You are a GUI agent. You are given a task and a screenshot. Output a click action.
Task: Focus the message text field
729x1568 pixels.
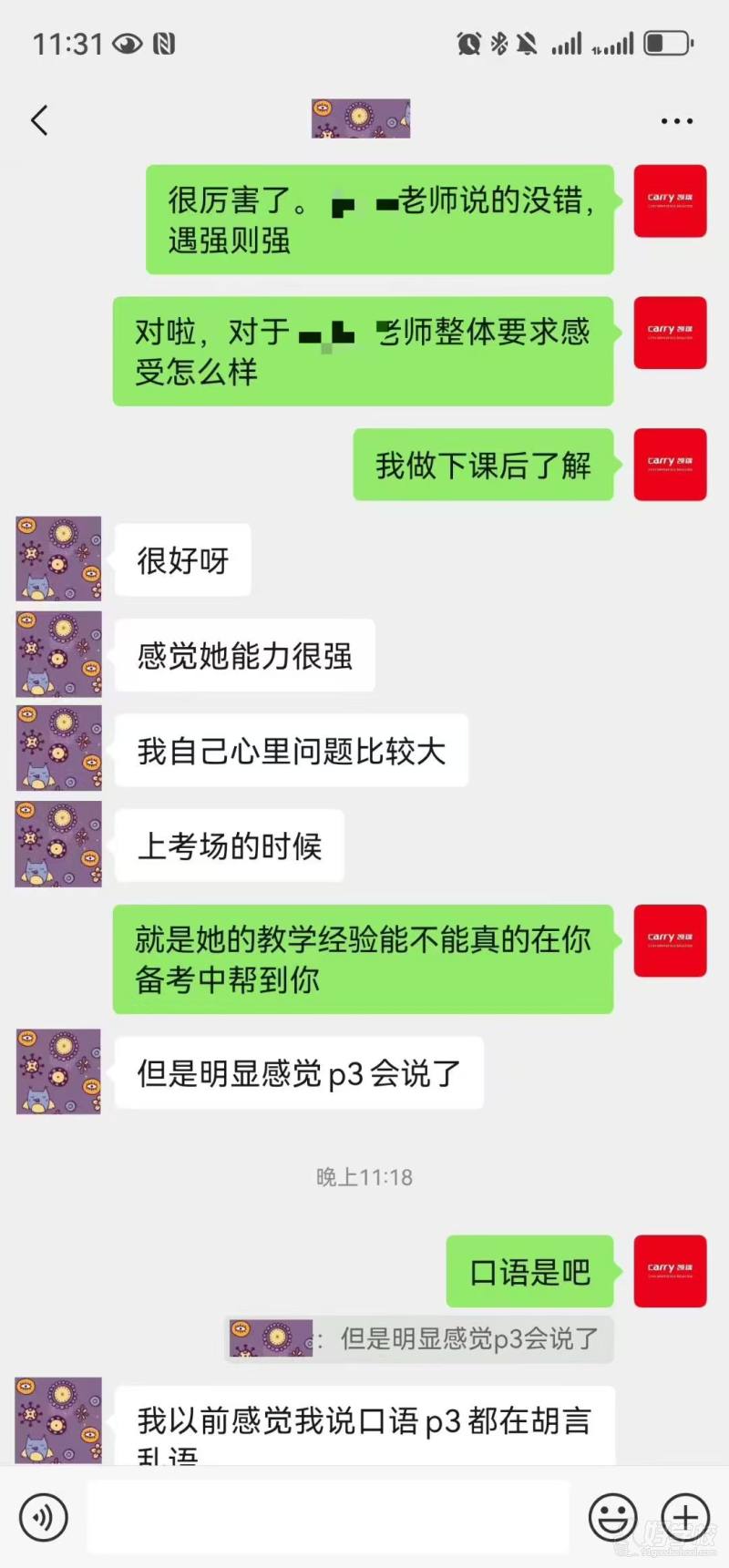pos(328,1517)
